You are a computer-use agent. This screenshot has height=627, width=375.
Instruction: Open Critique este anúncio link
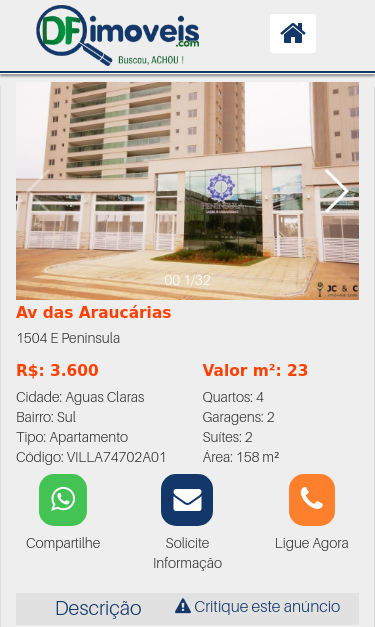257,607
